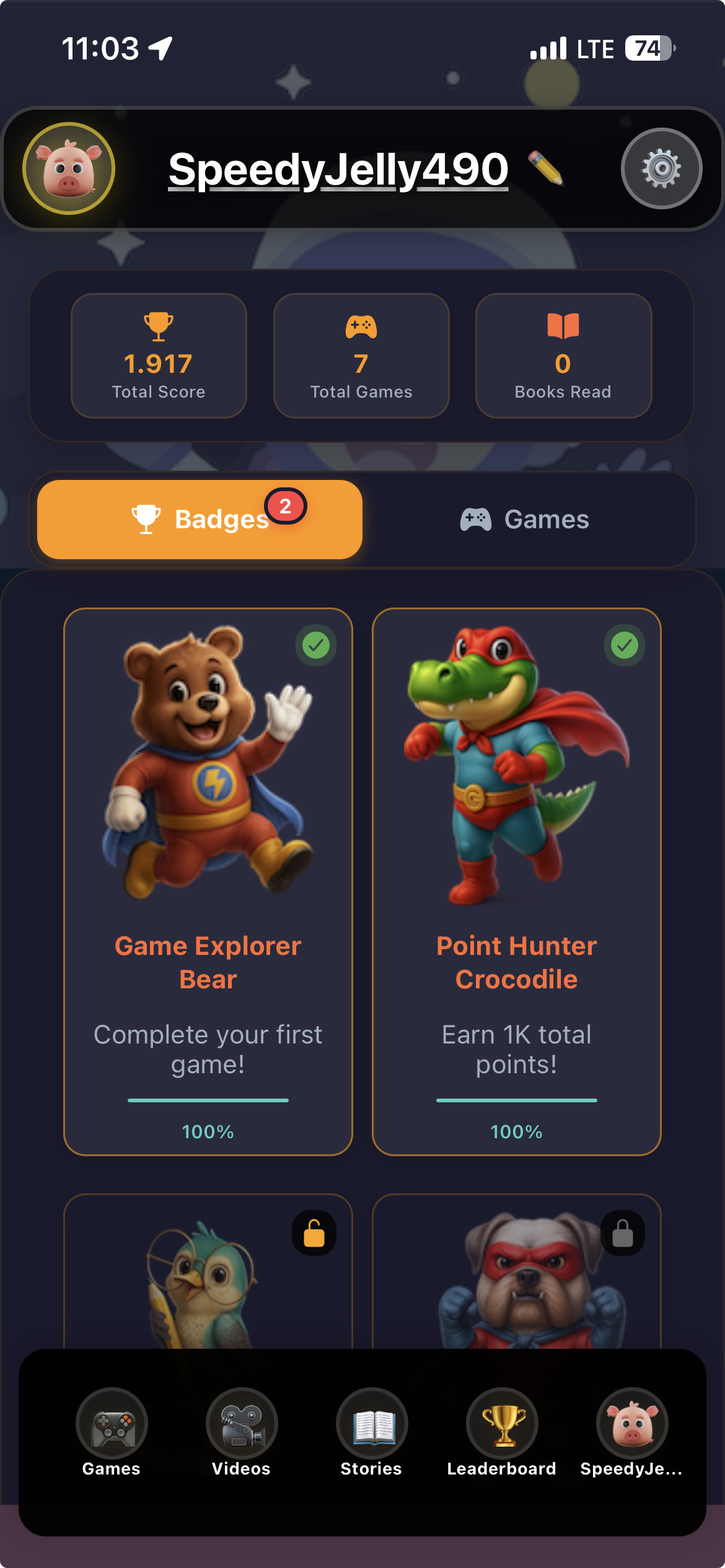This screenshot has height=1568, width=725.
Task: Open the settings gear
Action: 661,168
